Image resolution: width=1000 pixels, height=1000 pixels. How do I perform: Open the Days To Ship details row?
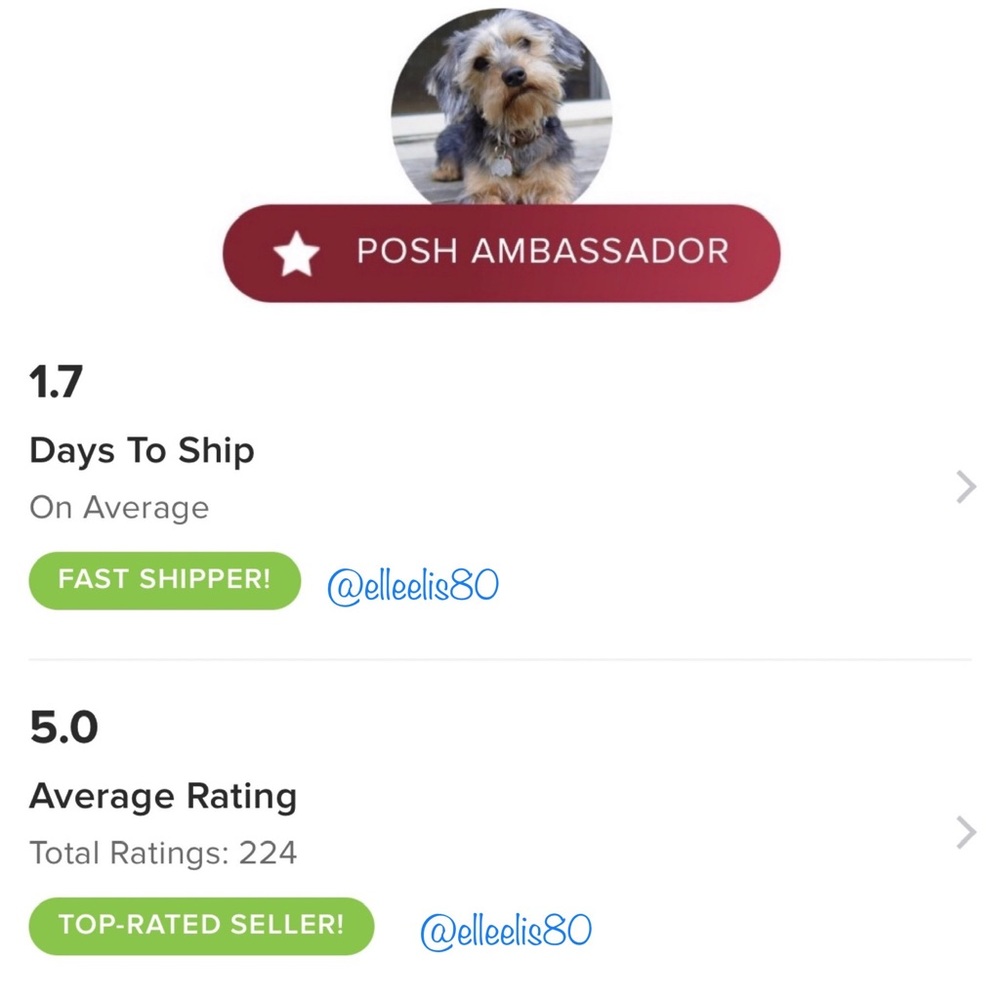964,488
